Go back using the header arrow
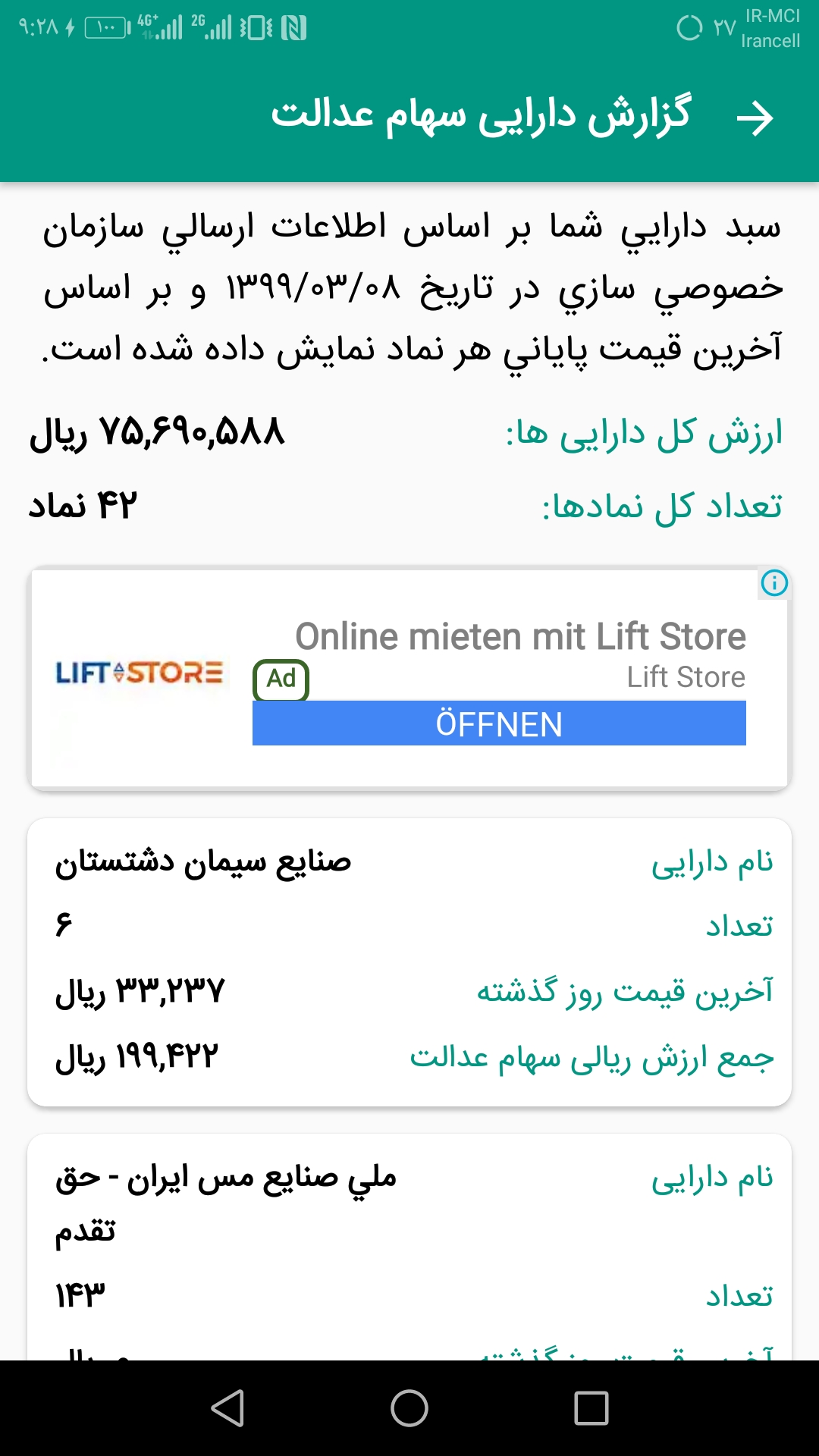 click(755, 118)
